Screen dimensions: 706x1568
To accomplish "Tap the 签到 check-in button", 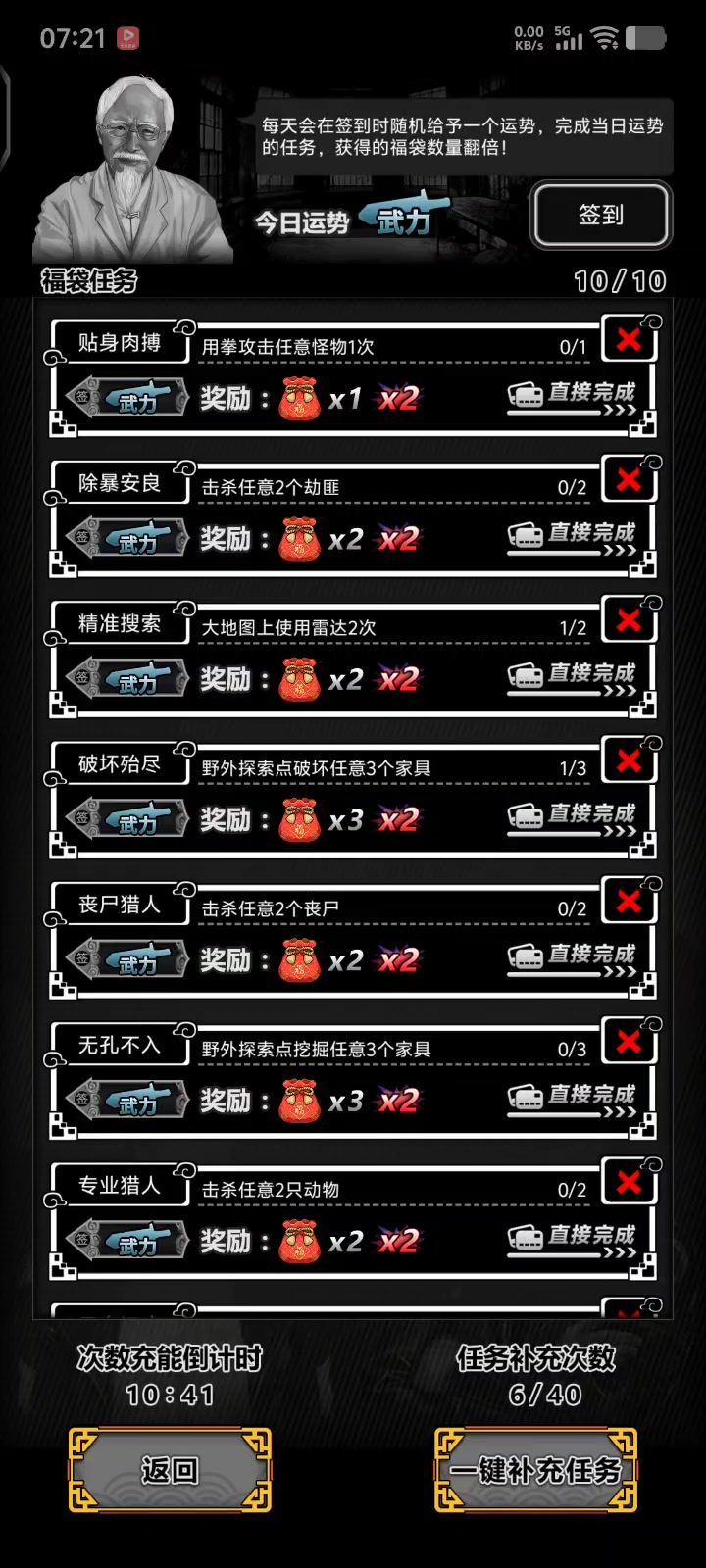I will (601, 215).
